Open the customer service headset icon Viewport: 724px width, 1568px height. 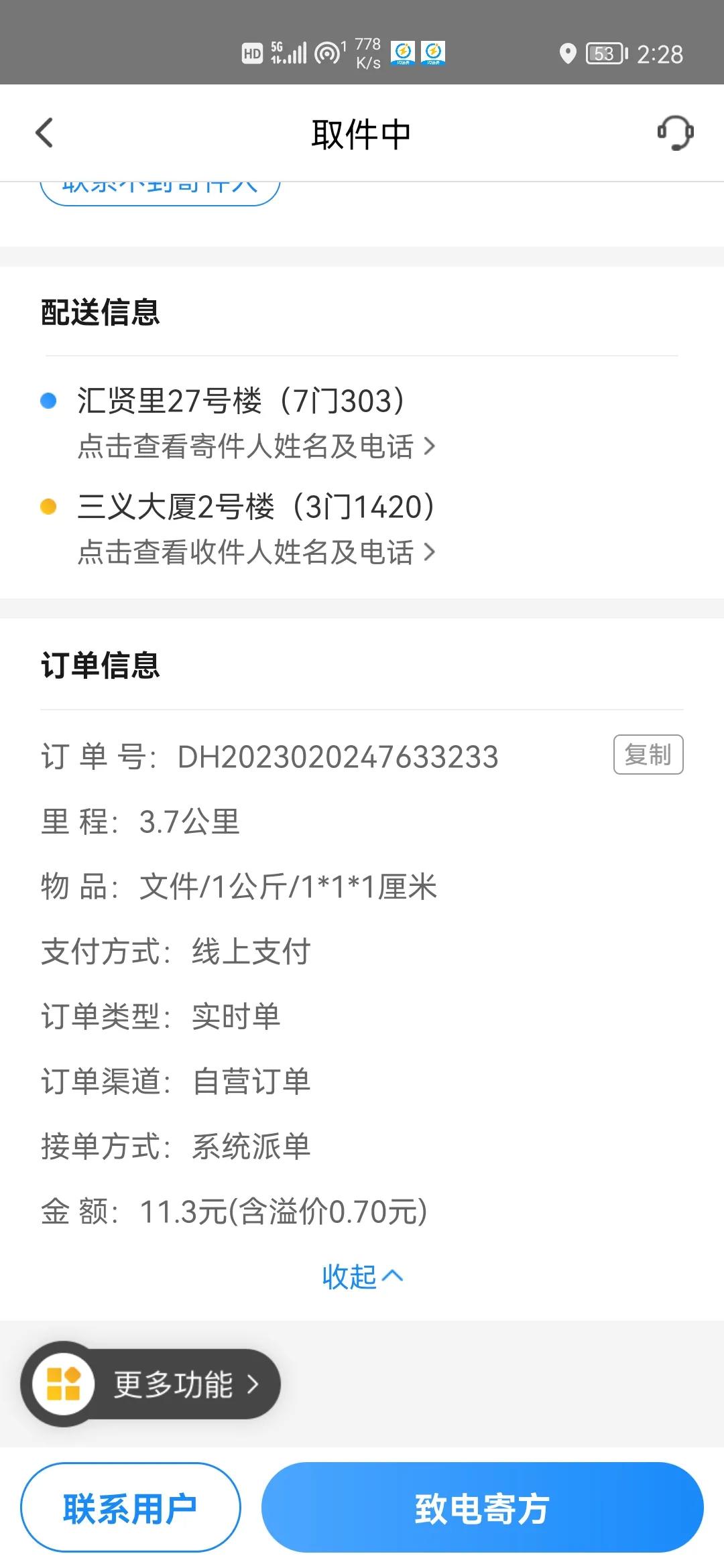pyautogui.click(x=674, y=132)
